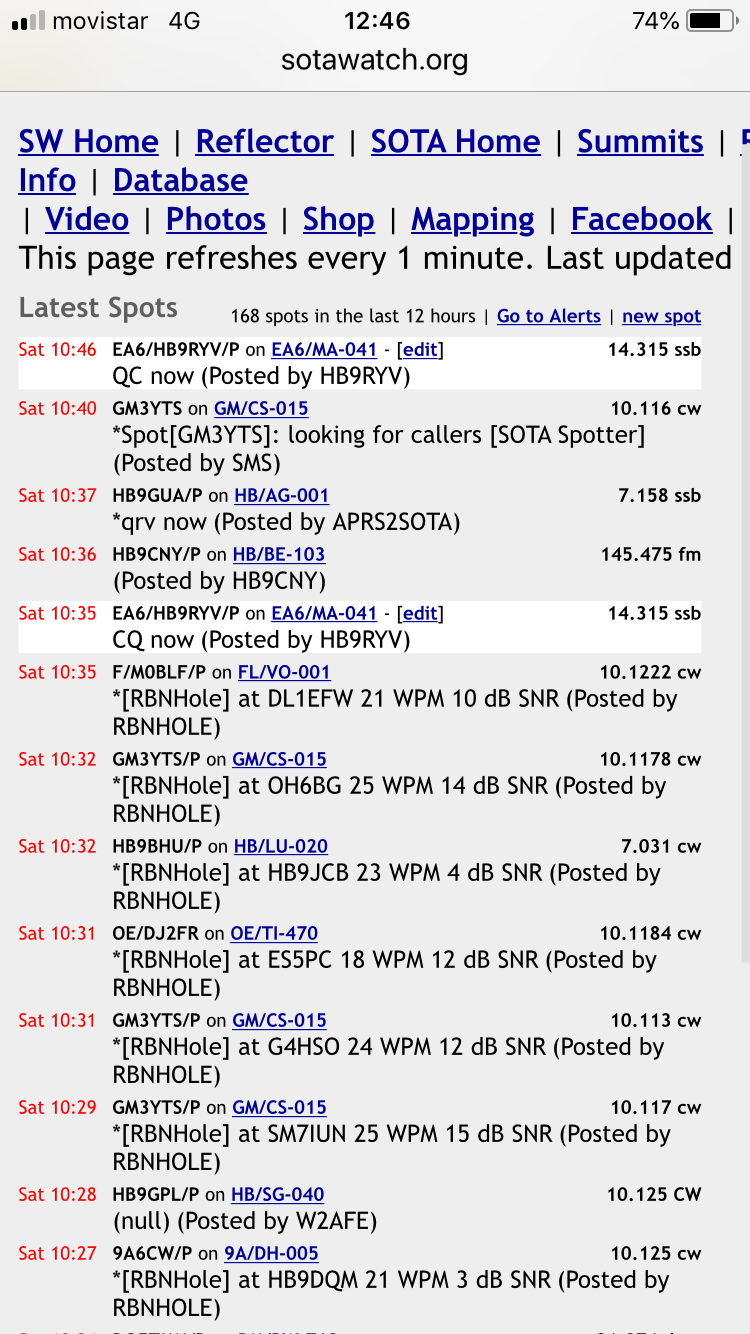750x1334 pixels.
Task: Open summit HB/BE-103
Action: click(x=278, y=555)
